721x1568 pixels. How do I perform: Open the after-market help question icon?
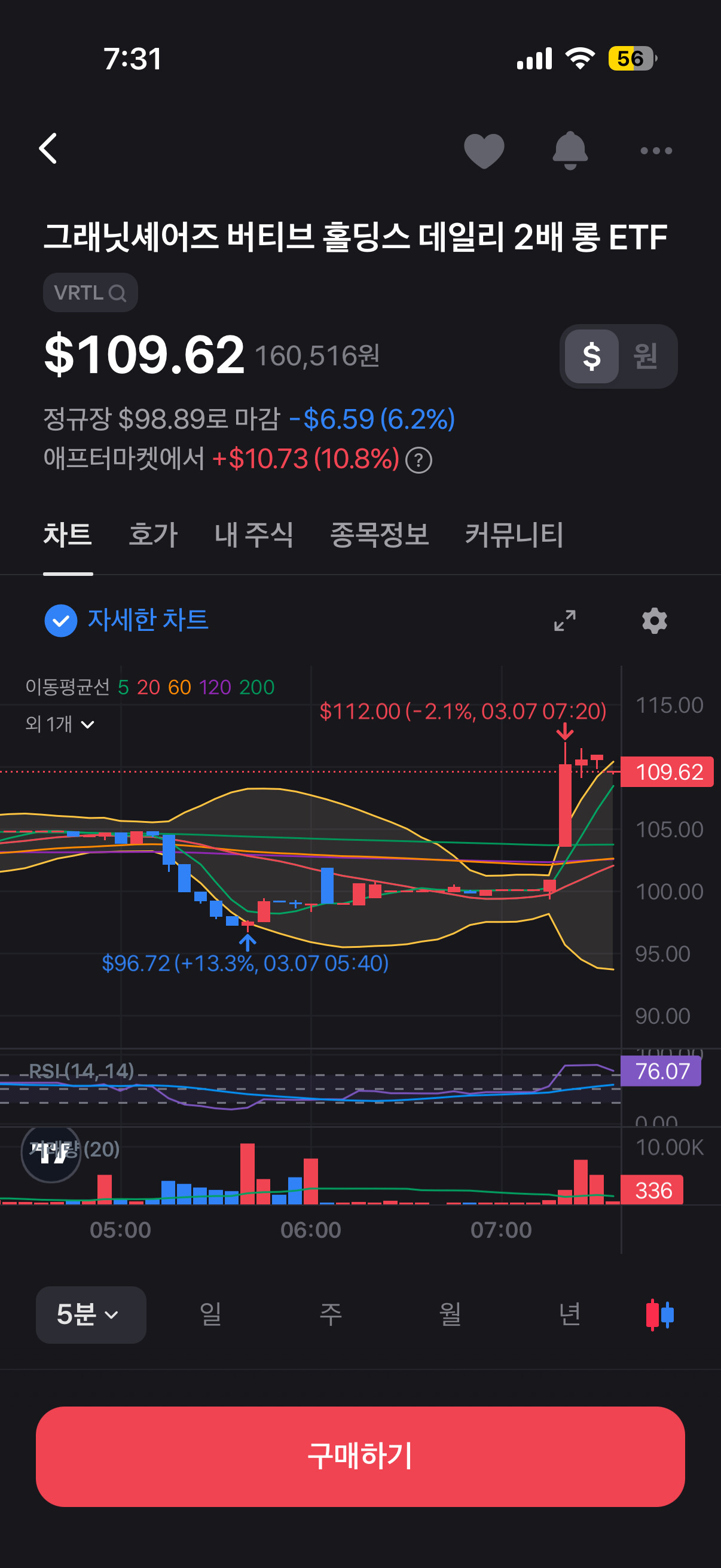418,460
